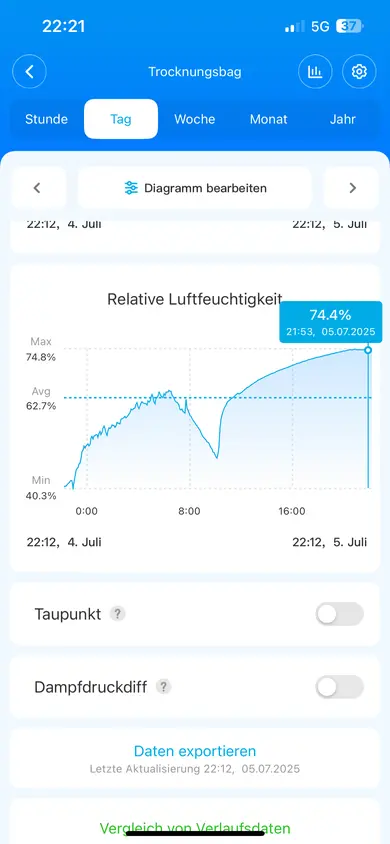Switch to the Woche tab
This screenshot has height=844, width=390.
click(195, 119)
